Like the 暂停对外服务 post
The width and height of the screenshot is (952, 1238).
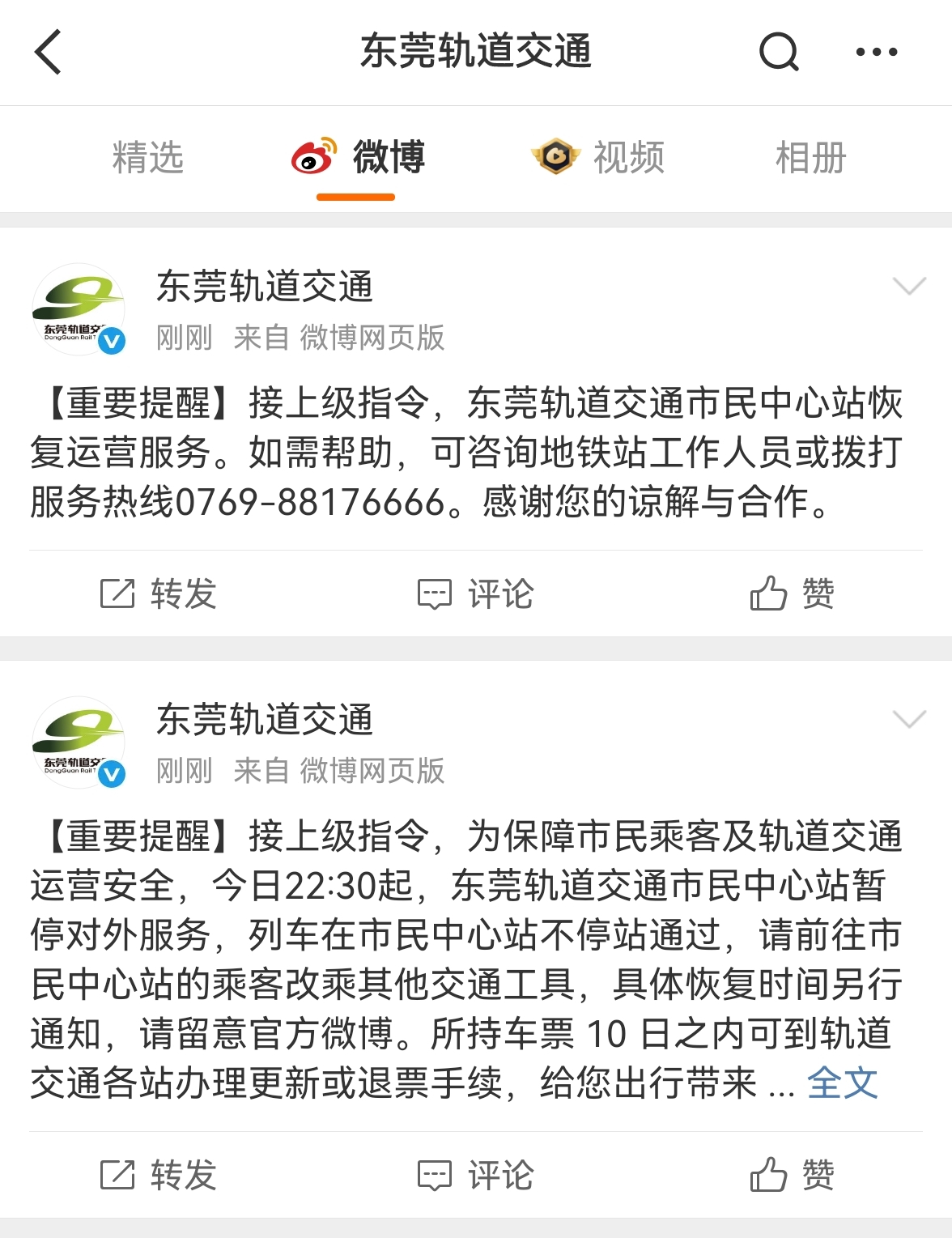[792, 1175]
